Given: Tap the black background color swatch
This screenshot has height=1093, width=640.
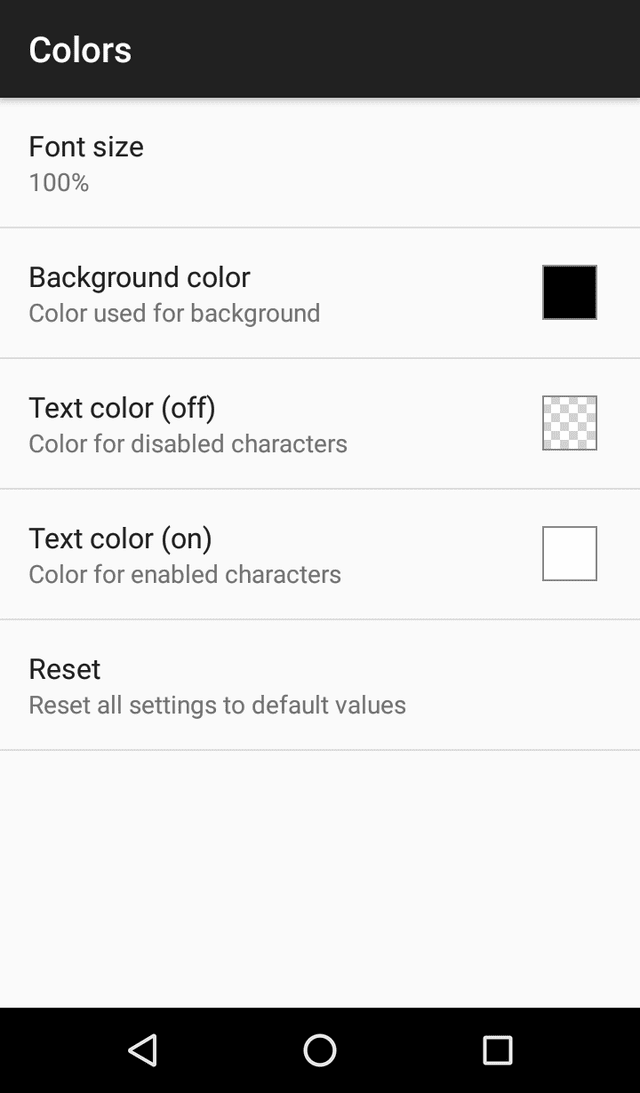Looking at the screenshot, I should pyautogui.click(x=570, y=292).
